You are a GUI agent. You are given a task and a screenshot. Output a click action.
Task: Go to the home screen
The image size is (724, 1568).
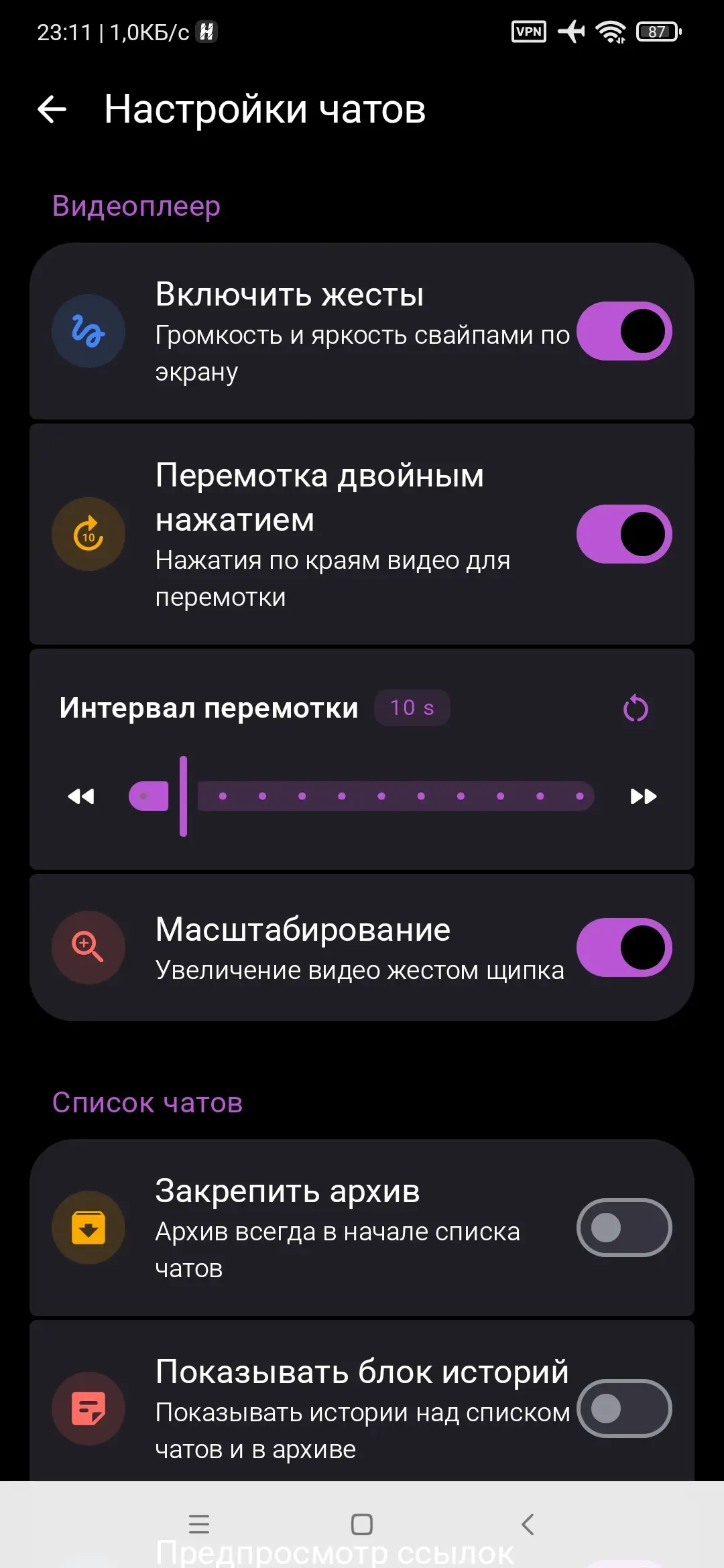tap(362, 1524)
